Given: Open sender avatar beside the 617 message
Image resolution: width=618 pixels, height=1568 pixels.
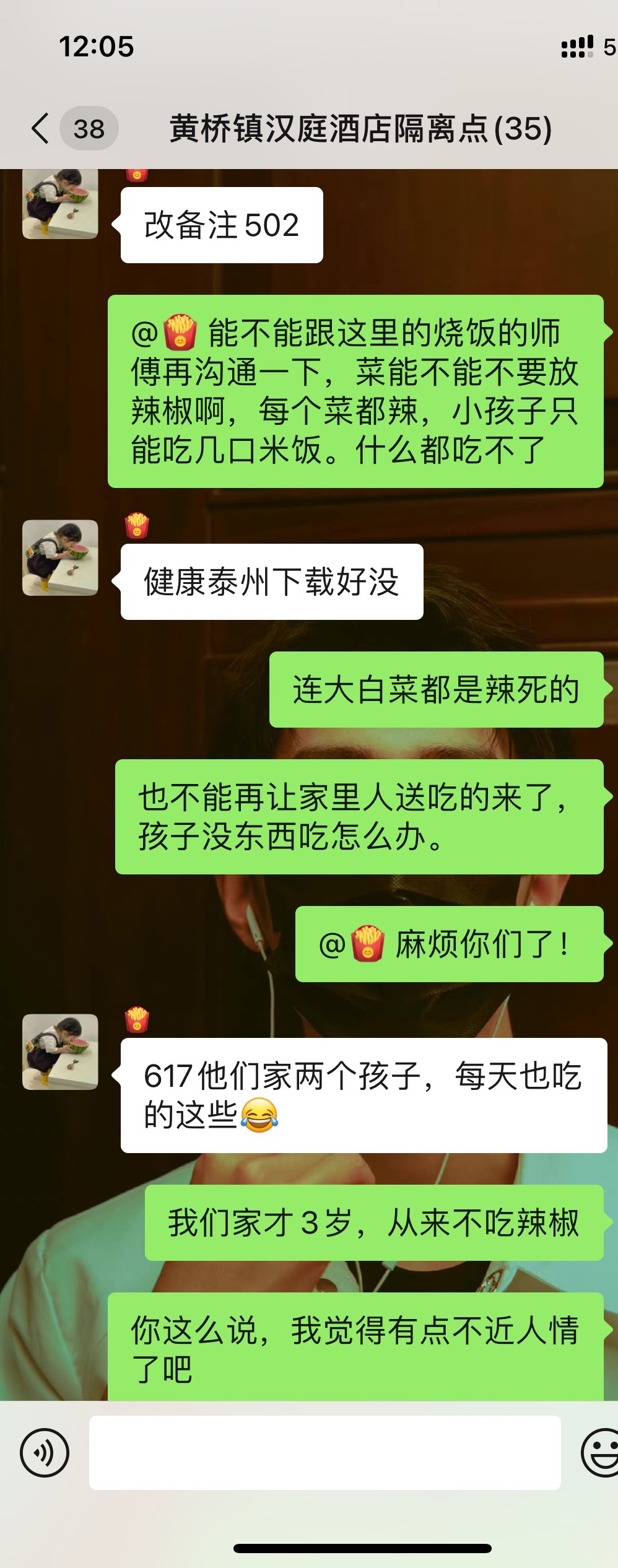Looking at the screenshot, I should 60,1052.
